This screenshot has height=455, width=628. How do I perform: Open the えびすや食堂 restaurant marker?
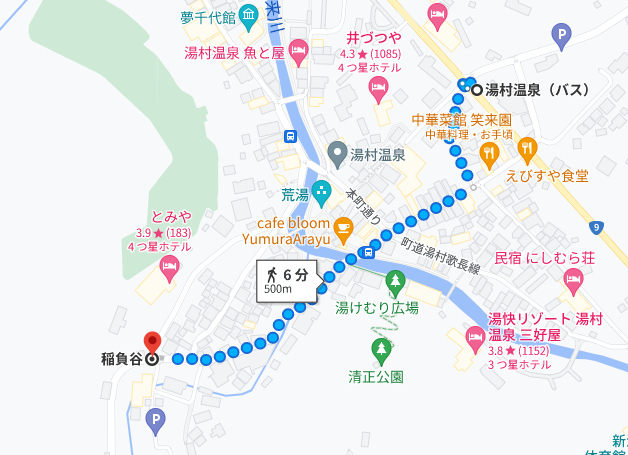tap(528, 152)
